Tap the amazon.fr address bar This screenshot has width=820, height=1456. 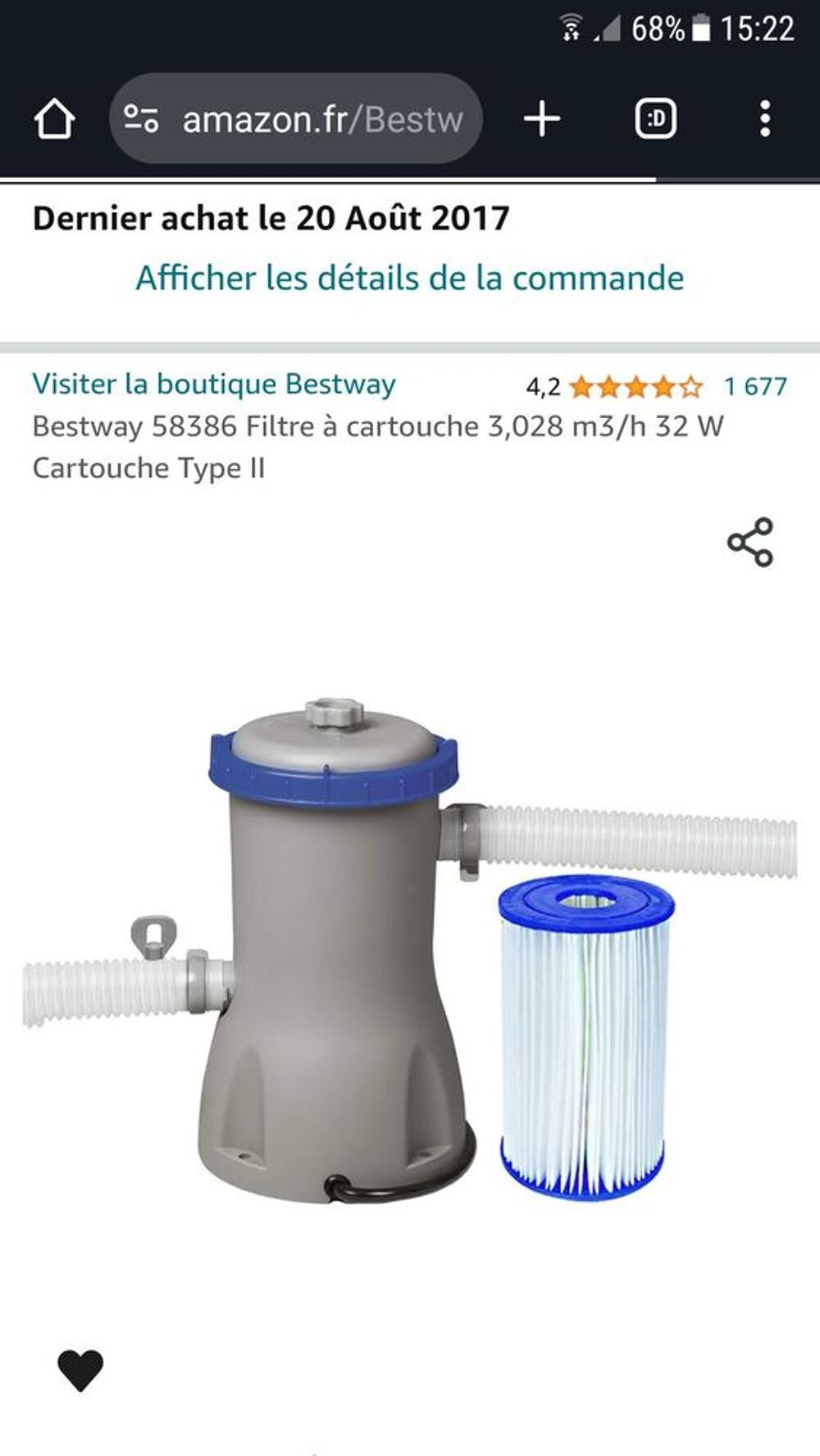point(295,119)
